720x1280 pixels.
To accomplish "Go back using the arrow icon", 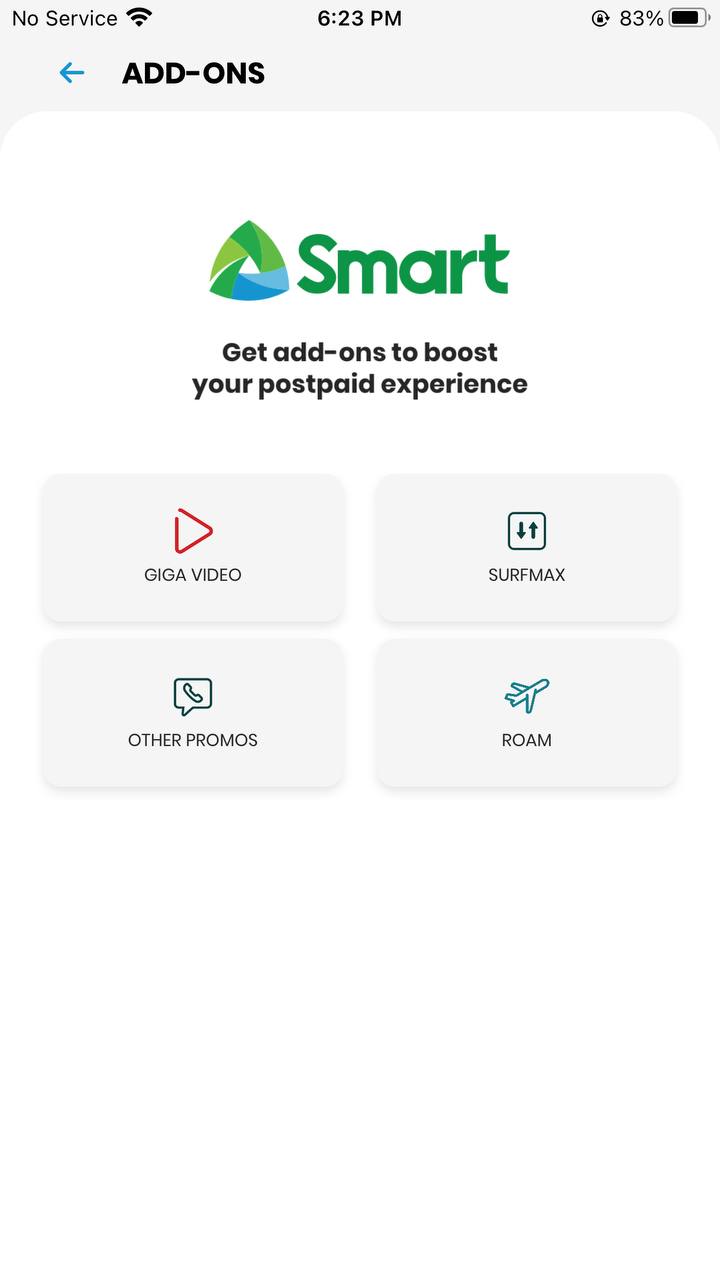I will click(72, 73).
